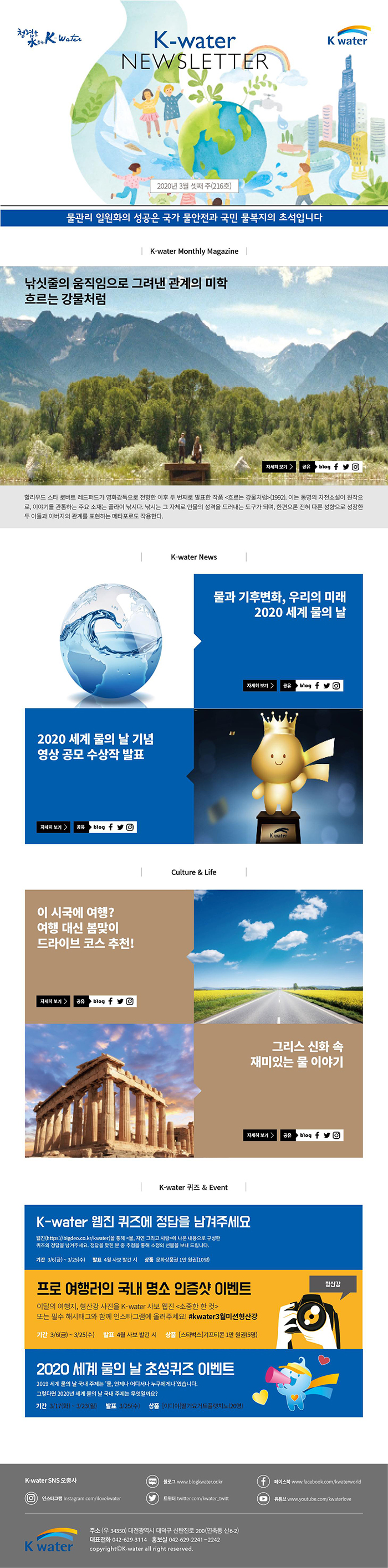388x1568 pixels.
Task: Share 흐르는 강물처럼 article on Facebook
Action: point(336,467)
